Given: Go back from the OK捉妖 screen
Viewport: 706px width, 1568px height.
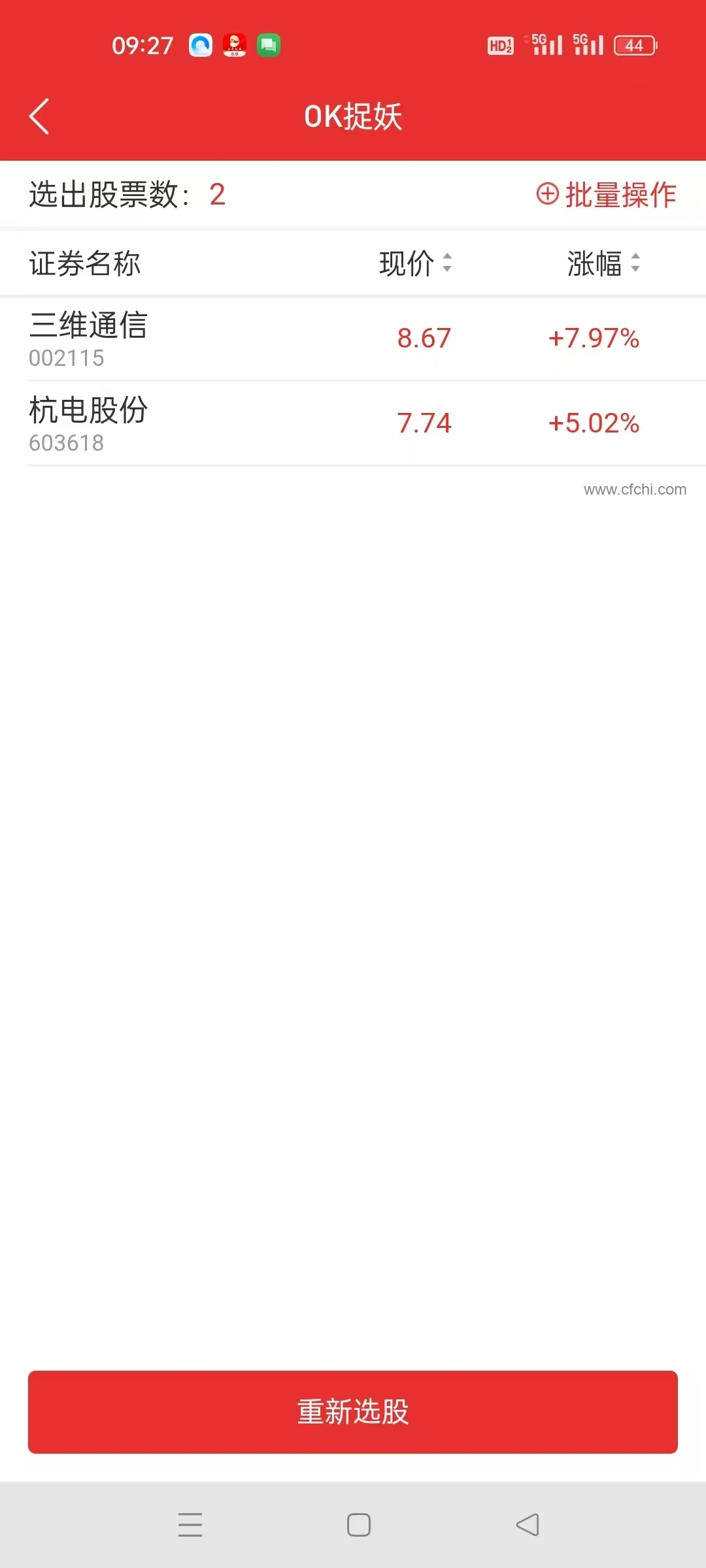Looking at the screenshot, I should point(39,116).
